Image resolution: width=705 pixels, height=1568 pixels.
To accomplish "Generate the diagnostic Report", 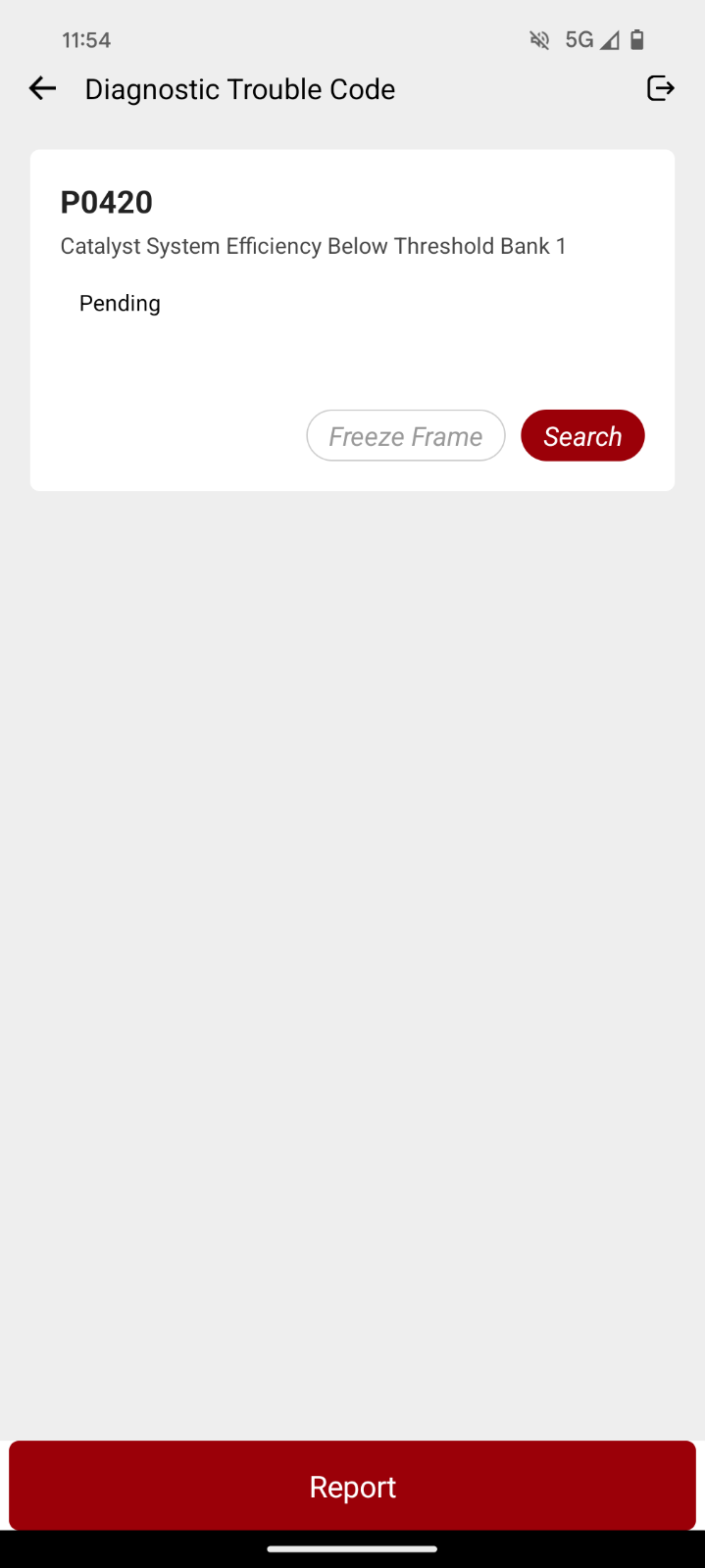I will click(x=352, y=1486).
